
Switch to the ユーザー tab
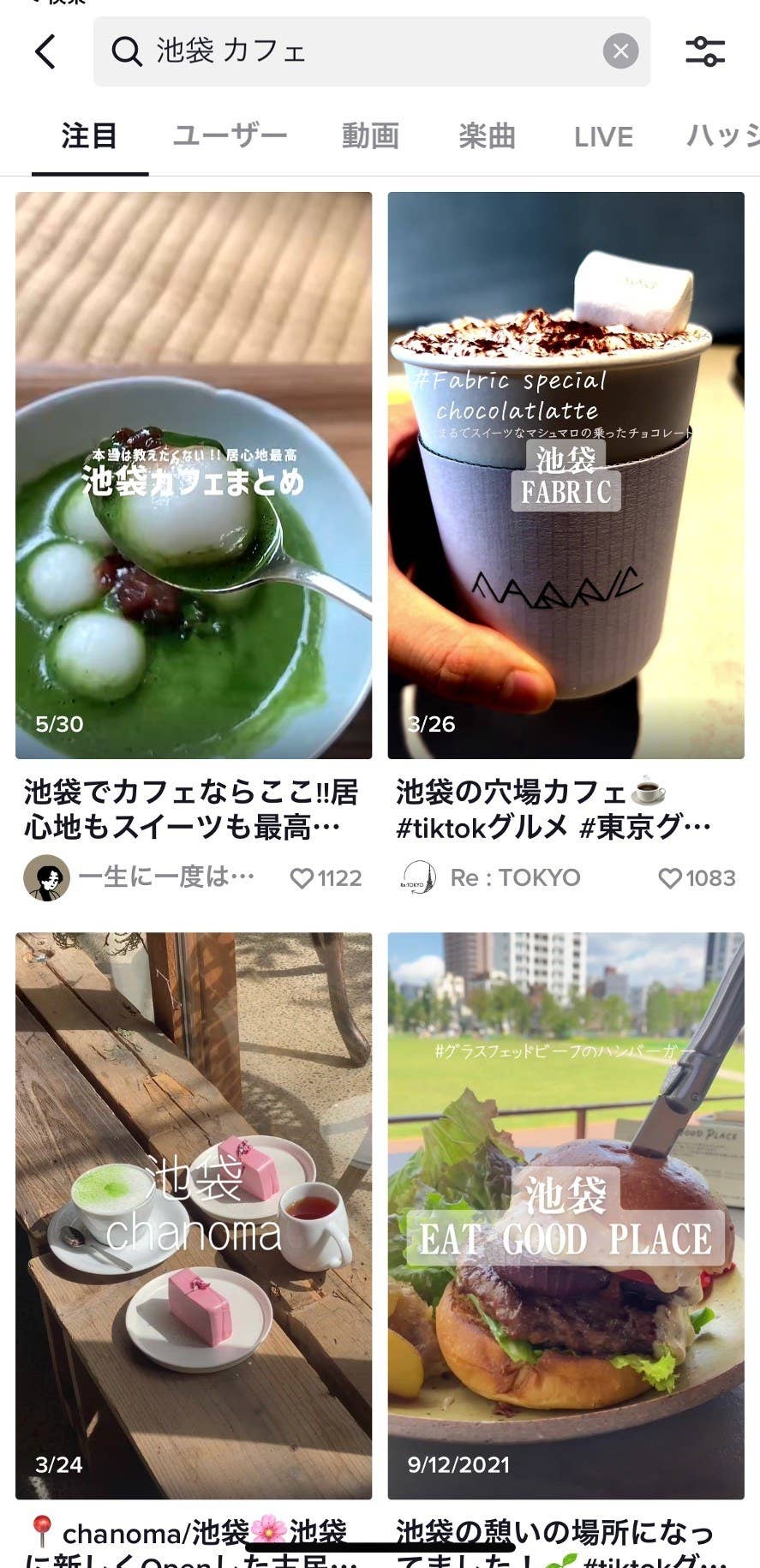[x=230, y=135]
